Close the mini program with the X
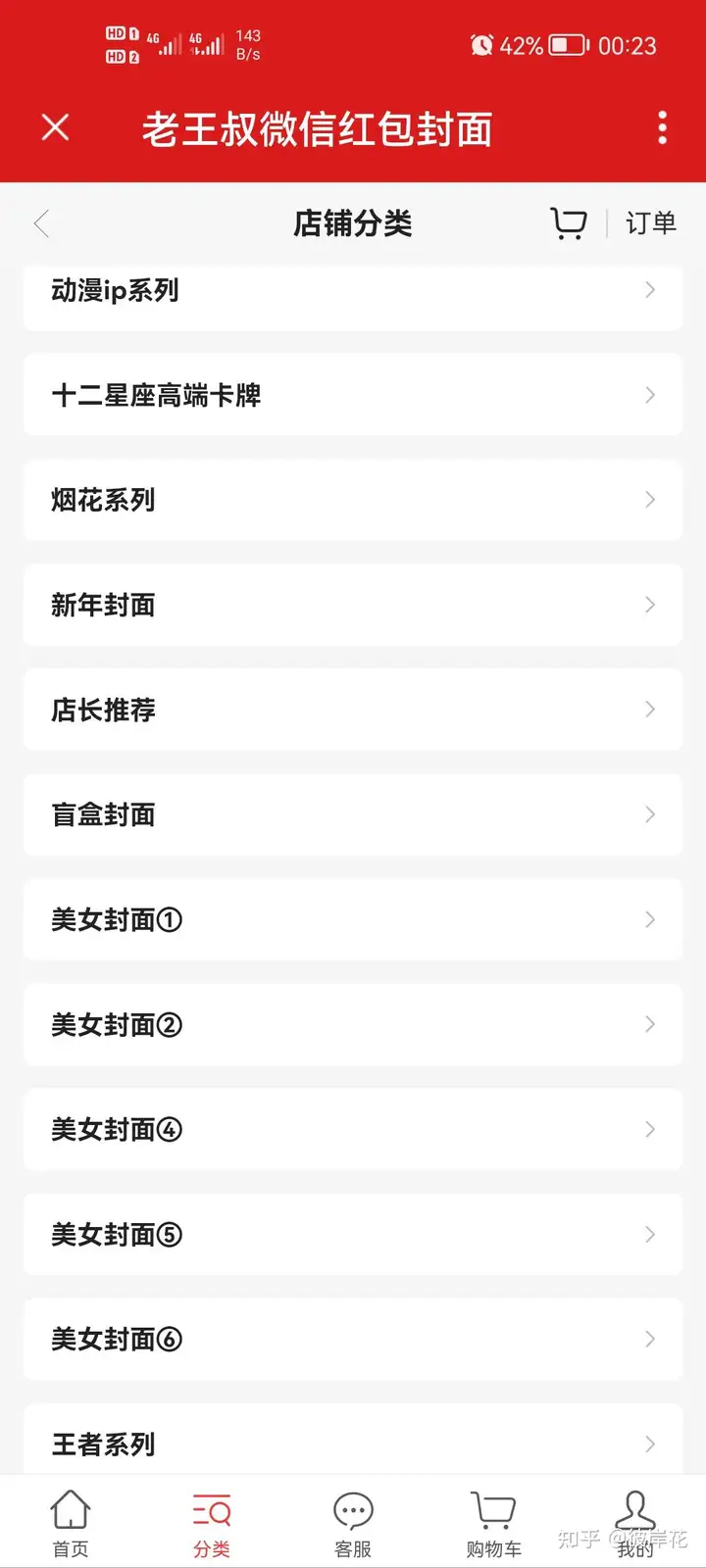Viewport: 706px width, 1568px height. tap(56, 127)
